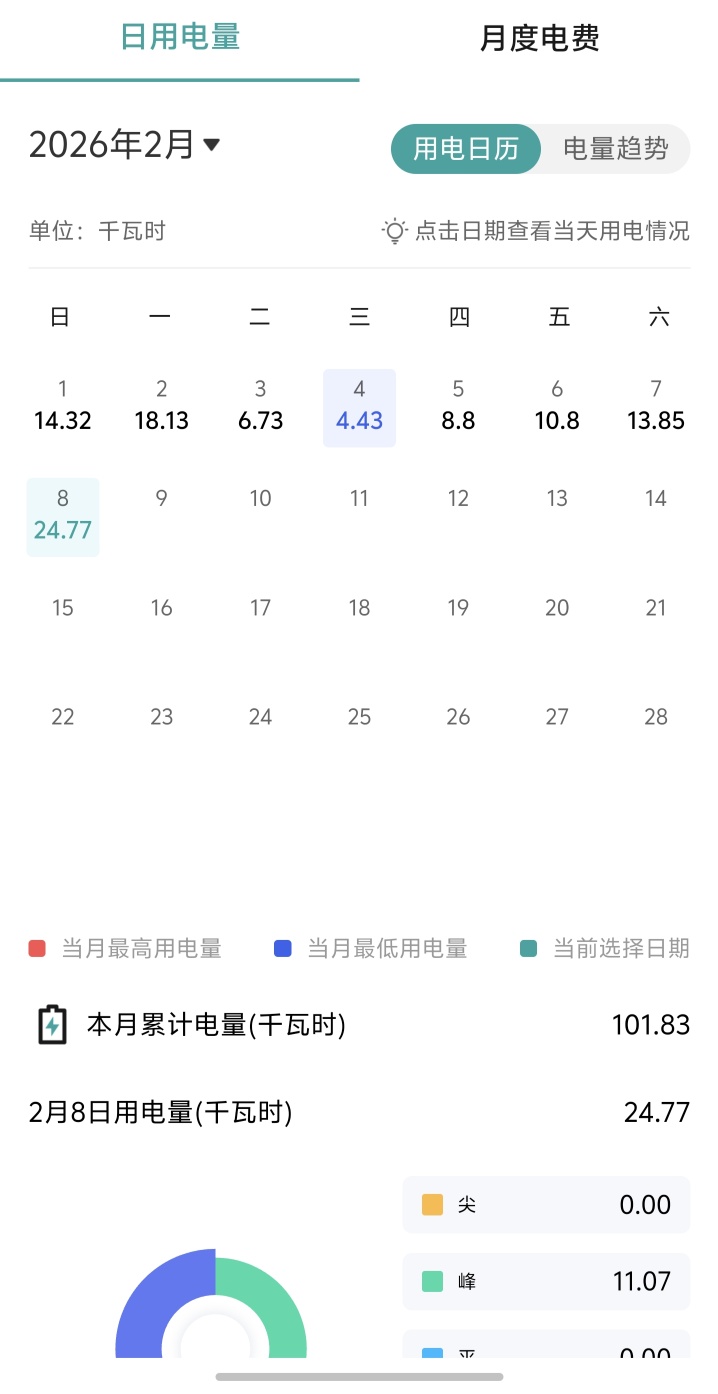Select February 3 with 6.73 usage
The height and width of the screenshot is (1394, 718).
click(260, 406)
